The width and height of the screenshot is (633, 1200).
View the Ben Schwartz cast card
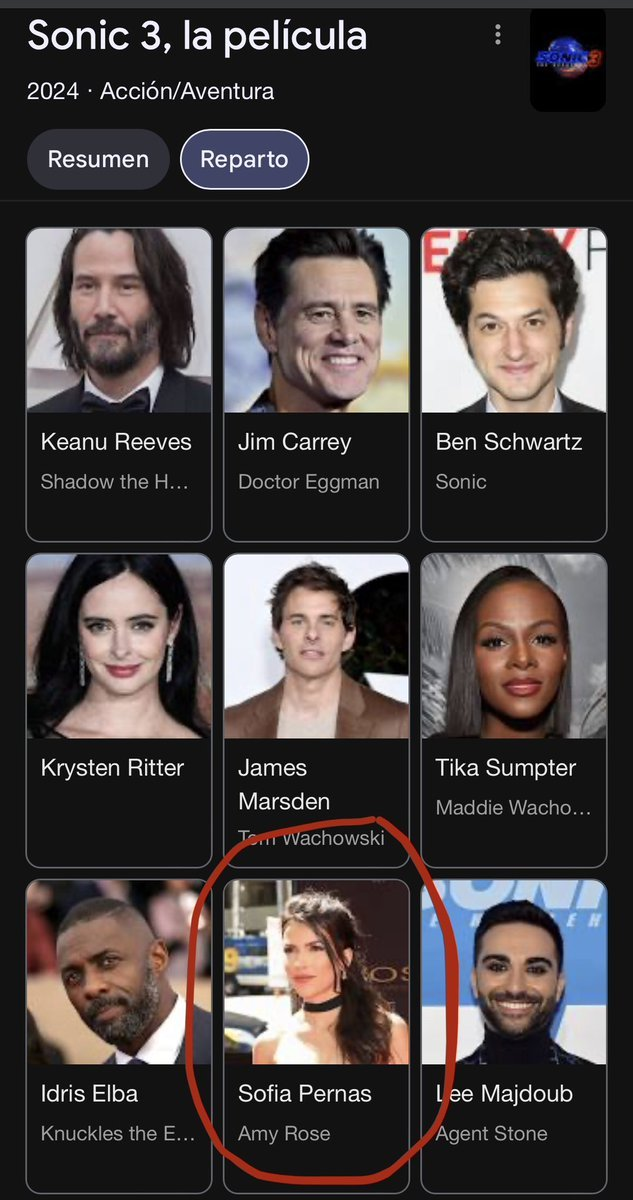point(513,384)
